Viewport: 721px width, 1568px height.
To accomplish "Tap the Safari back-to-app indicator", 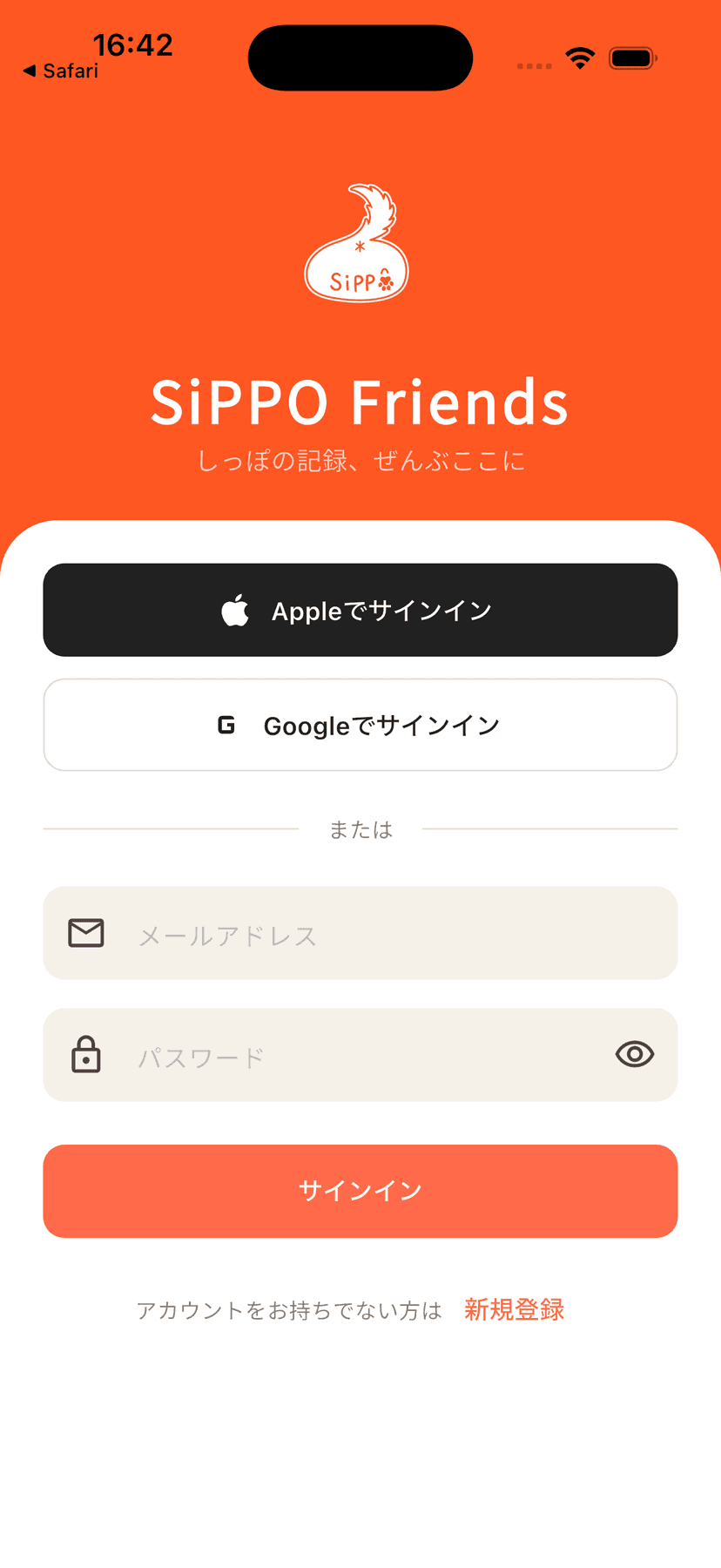I will [59, 71].
